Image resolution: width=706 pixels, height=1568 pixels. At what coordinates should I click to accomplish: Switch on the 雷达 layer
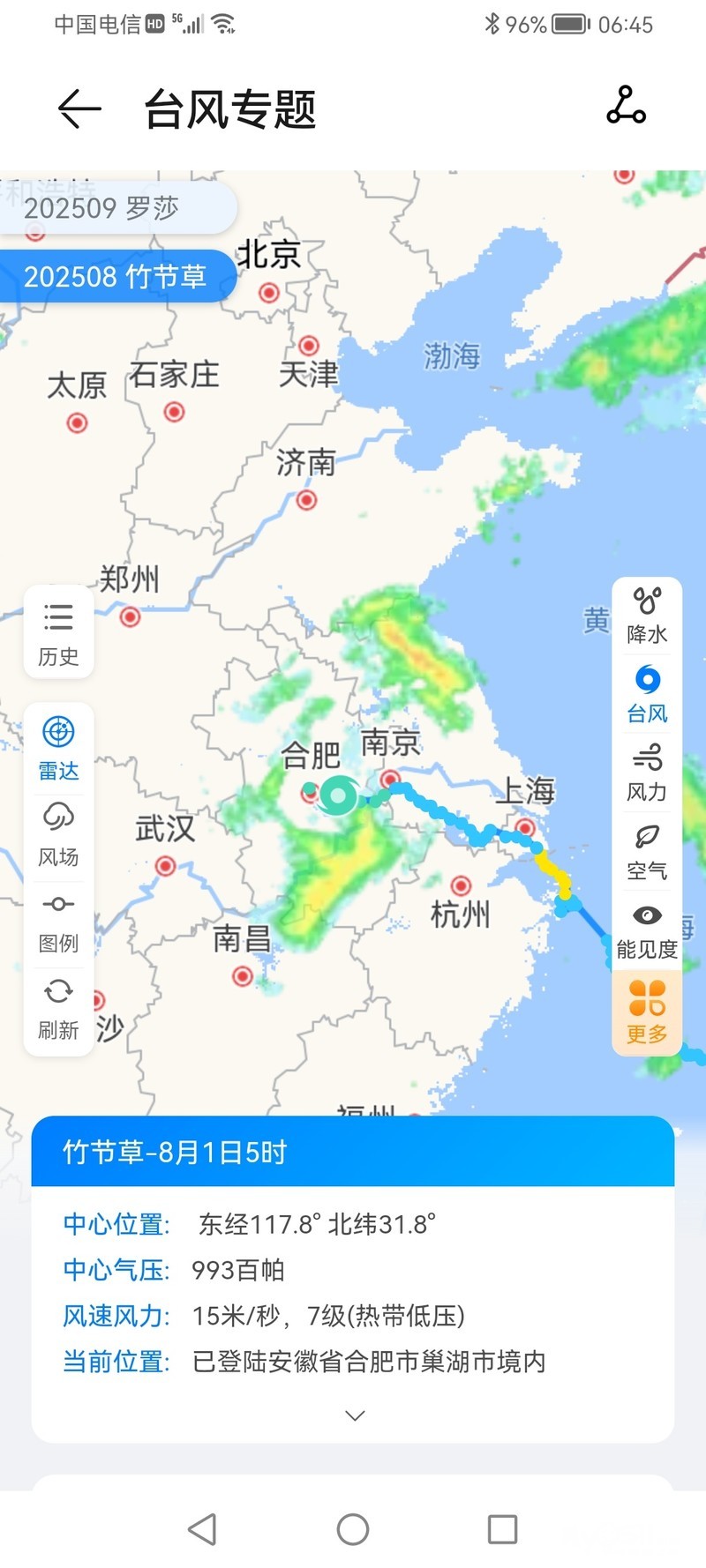tap(58, 747)
